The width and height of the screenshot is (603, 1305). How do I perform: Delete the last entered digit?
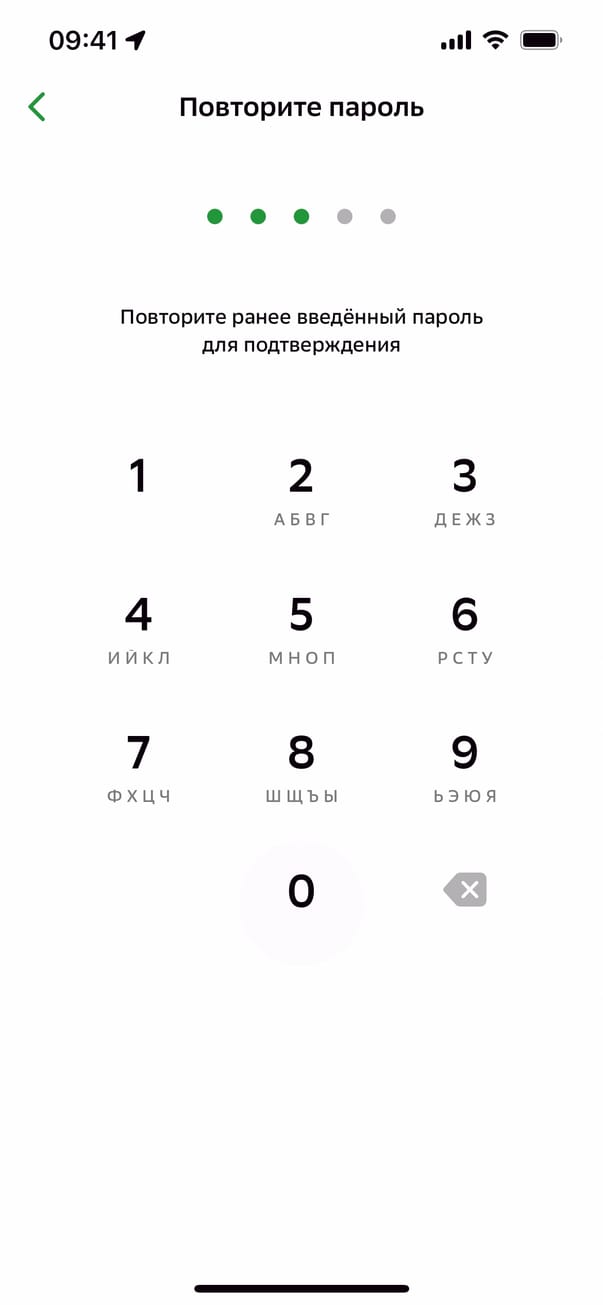[x=465, y=890]
